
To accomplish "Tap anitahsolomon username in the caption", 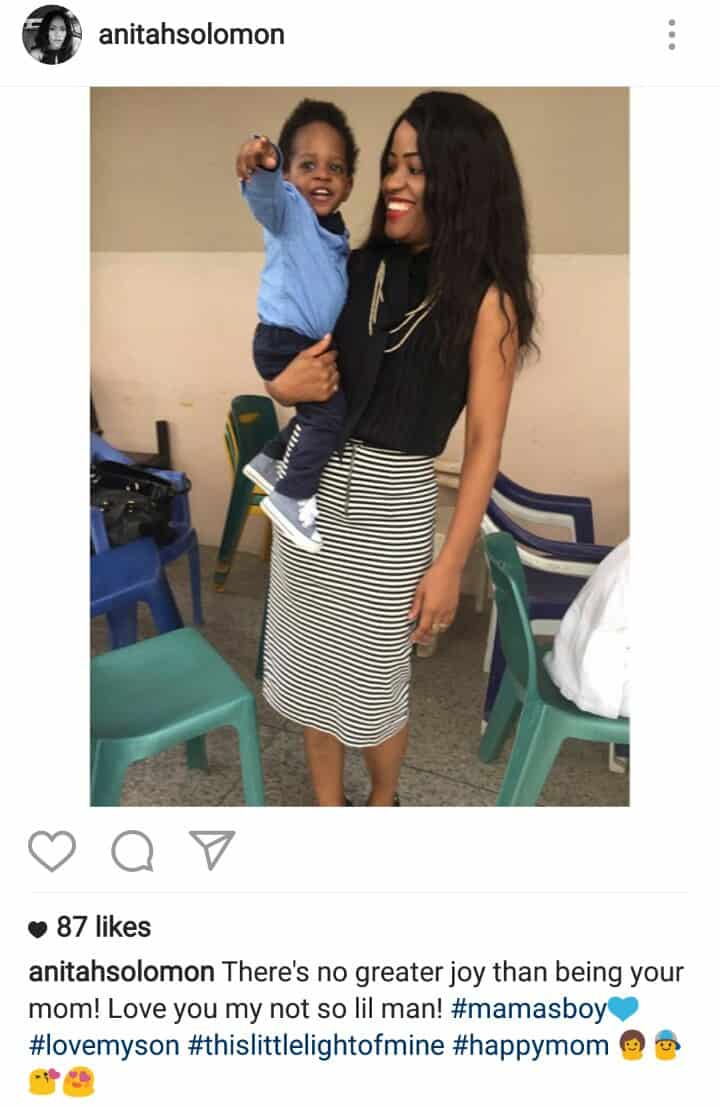I will point(121,972).
